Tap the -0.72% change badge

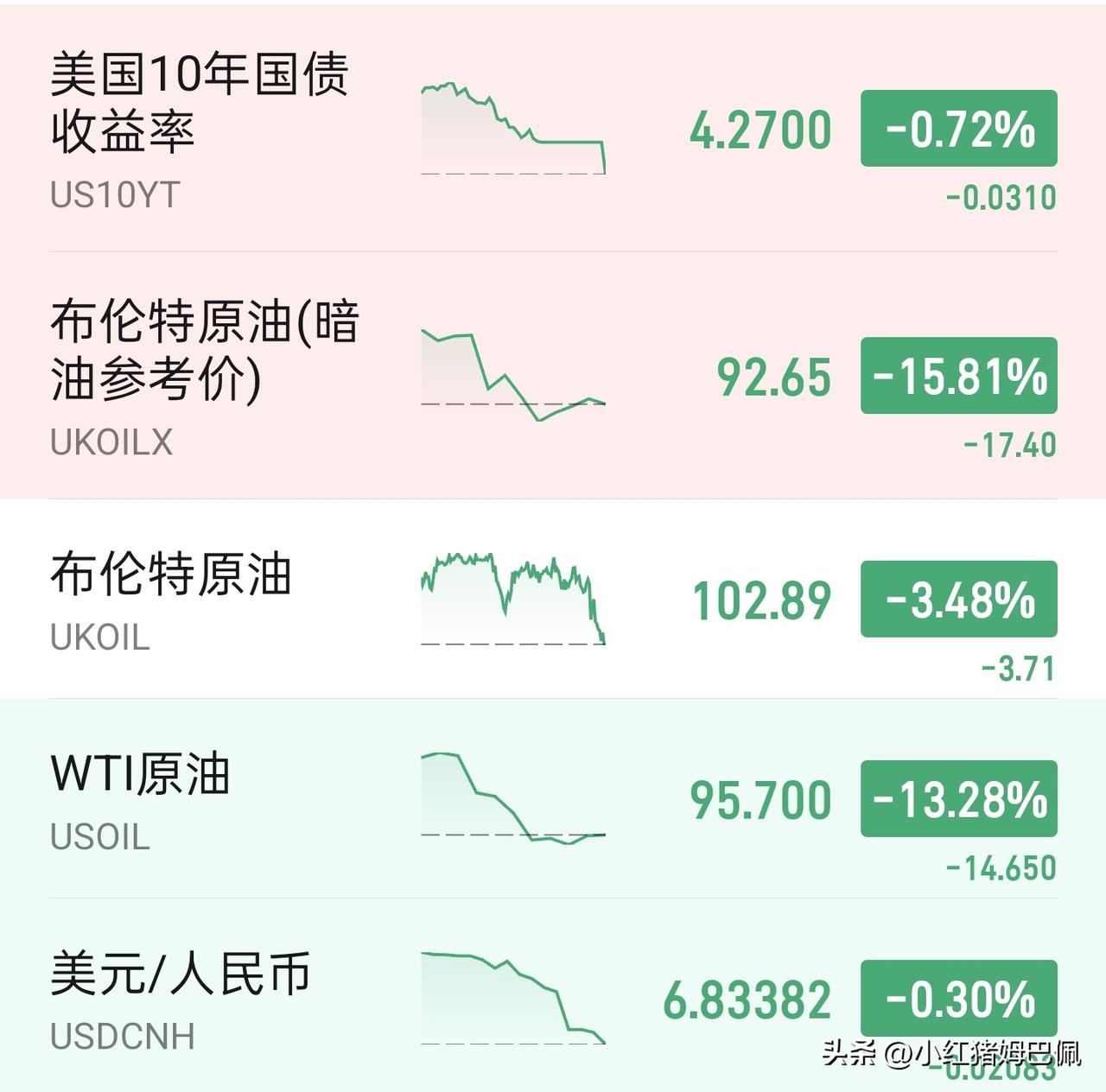click(x=959, y=128)
